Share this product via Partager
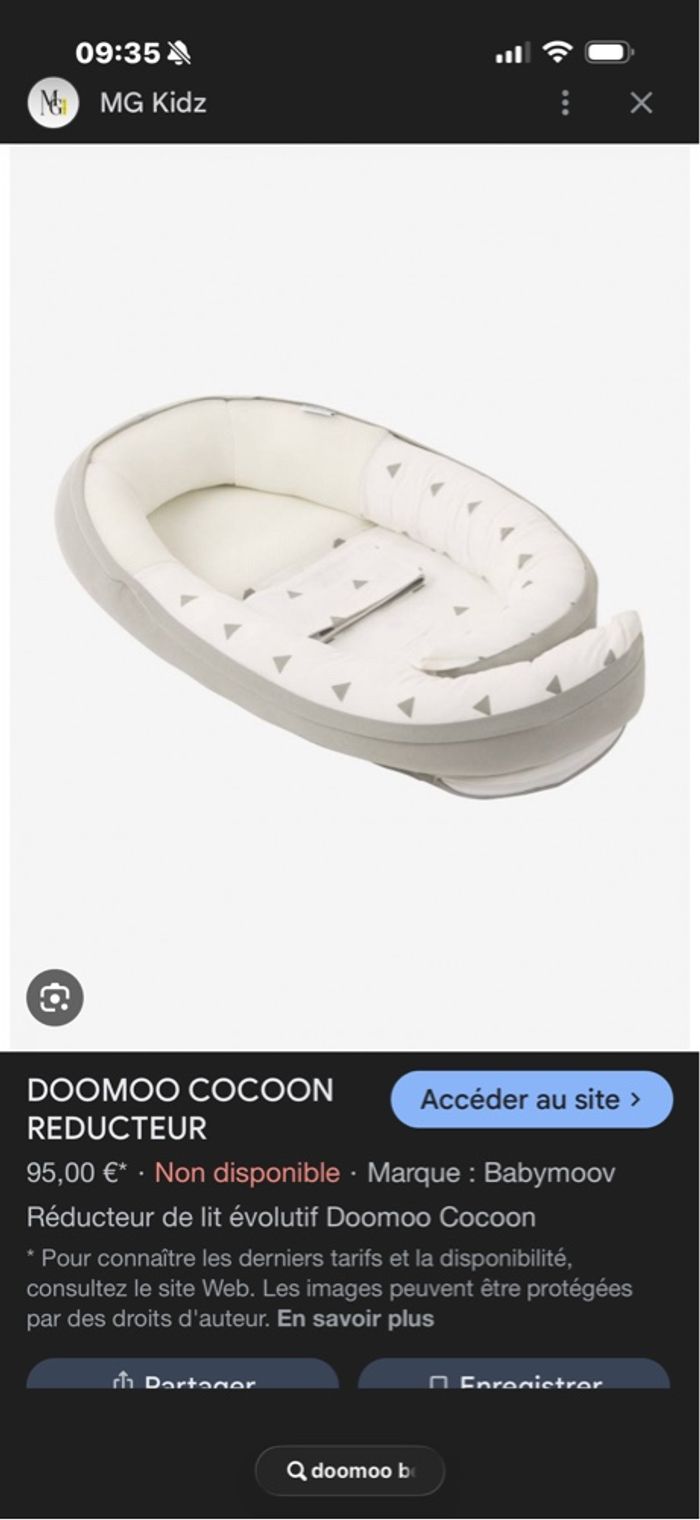The image size is (700, 1520). point(182,1375)
